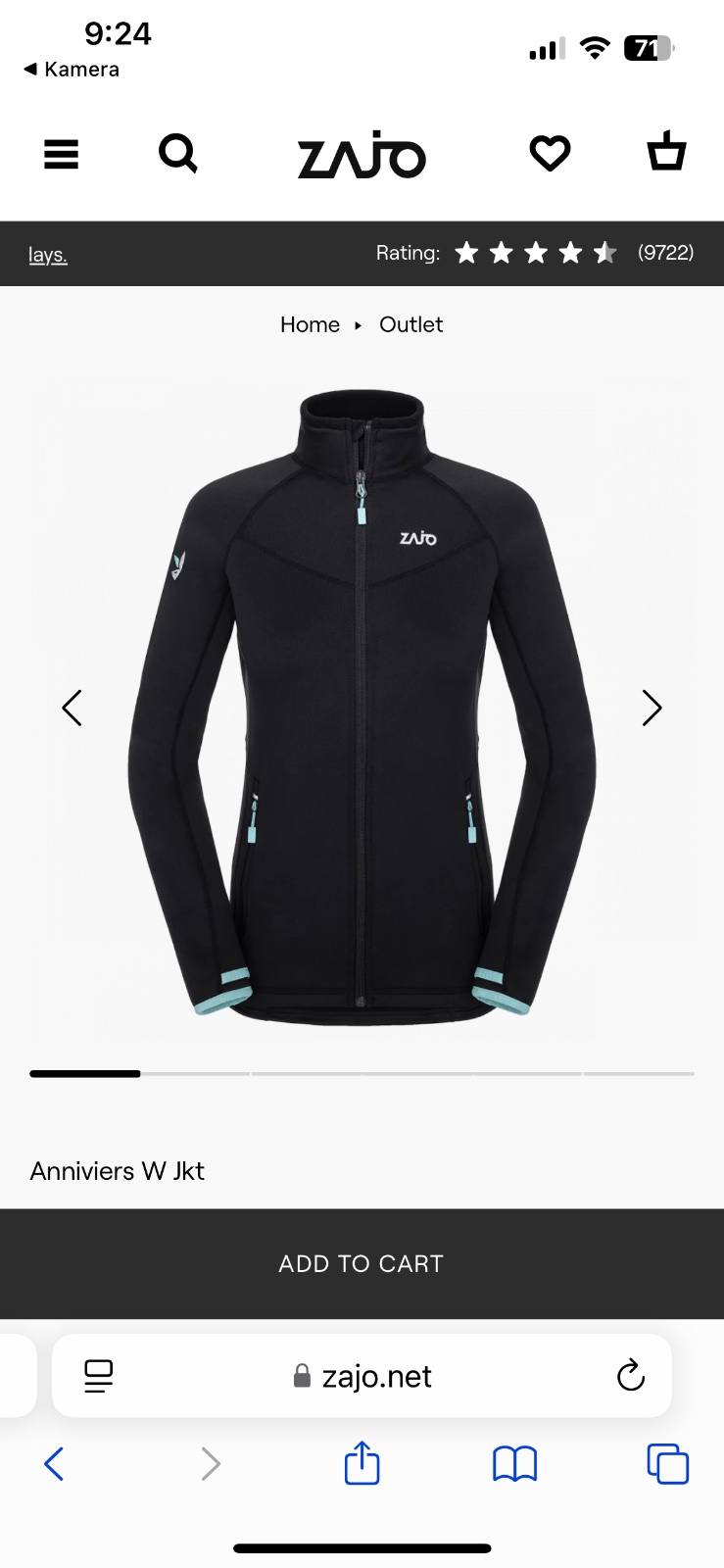This screenshot has height=1568, width=724.
Task: Open the wishlist heart
Action: coord(550,153)
